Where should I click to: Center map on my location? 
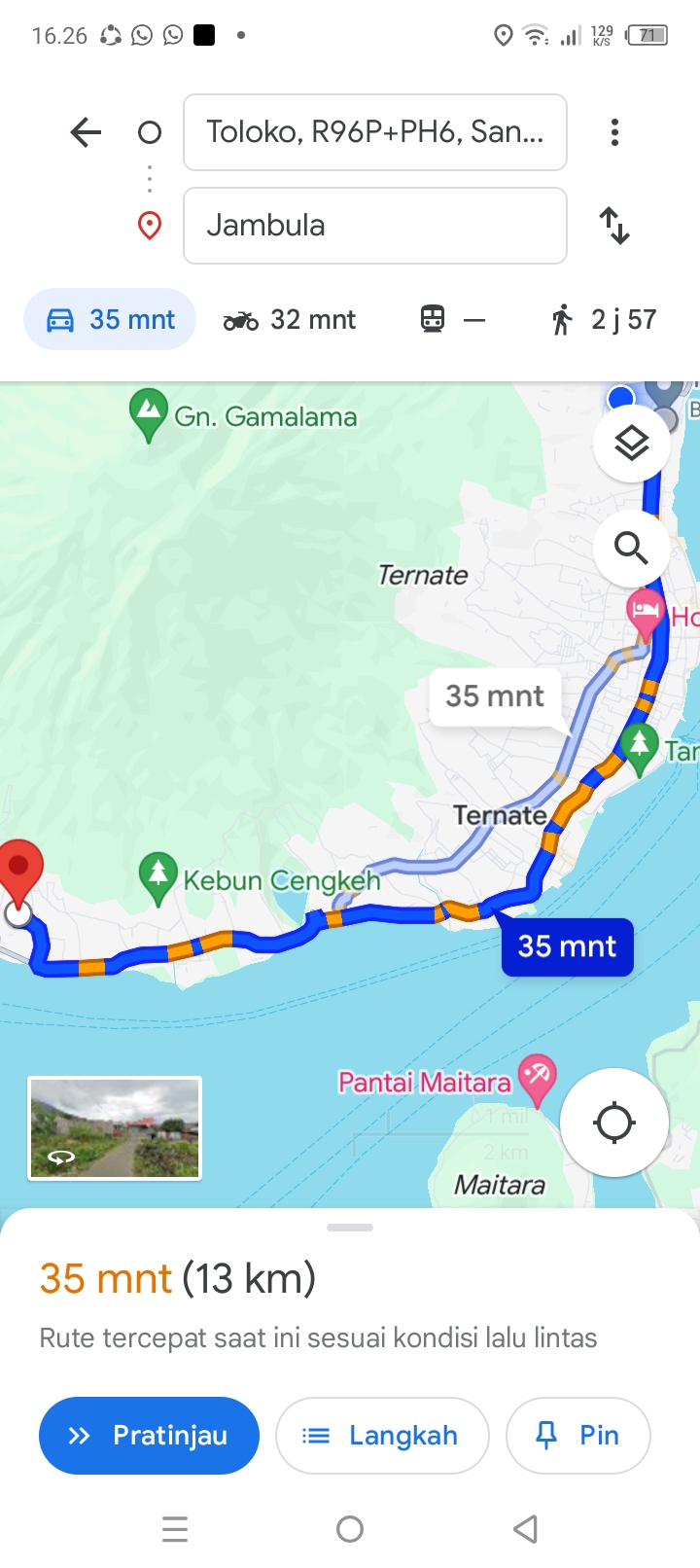click(614, 1123)
